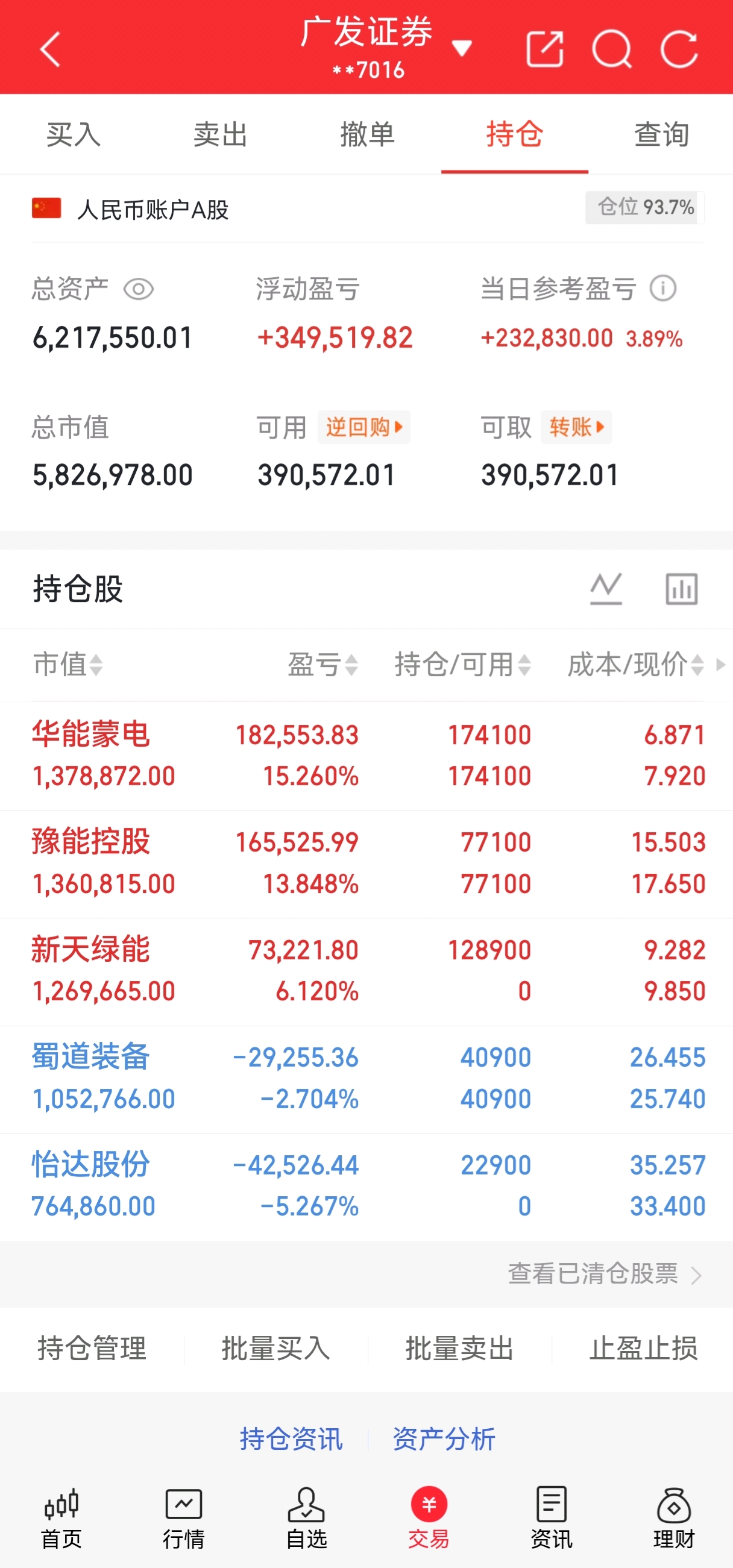Viewport: 733px width, 1568px height.
Task: Refresh holdings with the refresh icon
Action: click(679, 49)
